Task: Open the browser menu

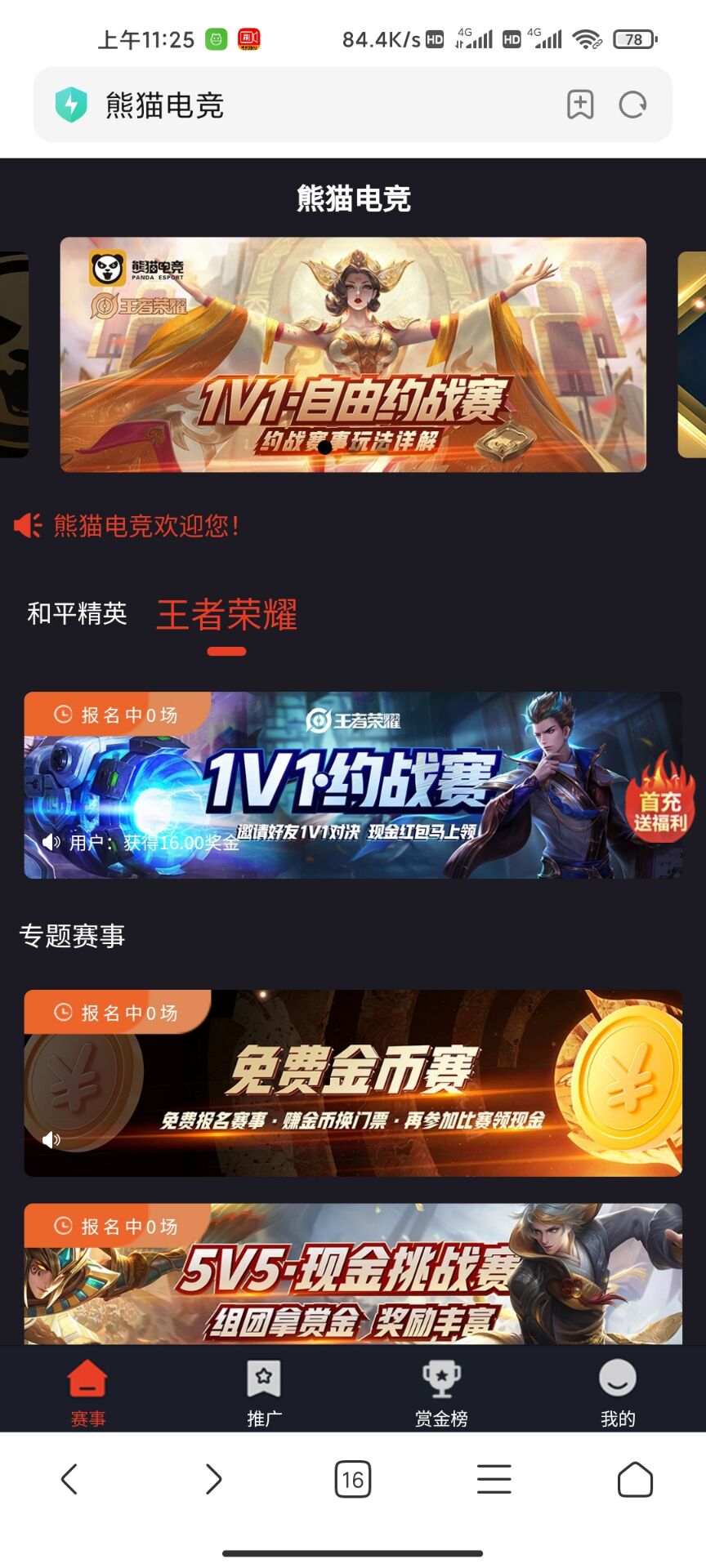Action: [x=494, y=1479]
